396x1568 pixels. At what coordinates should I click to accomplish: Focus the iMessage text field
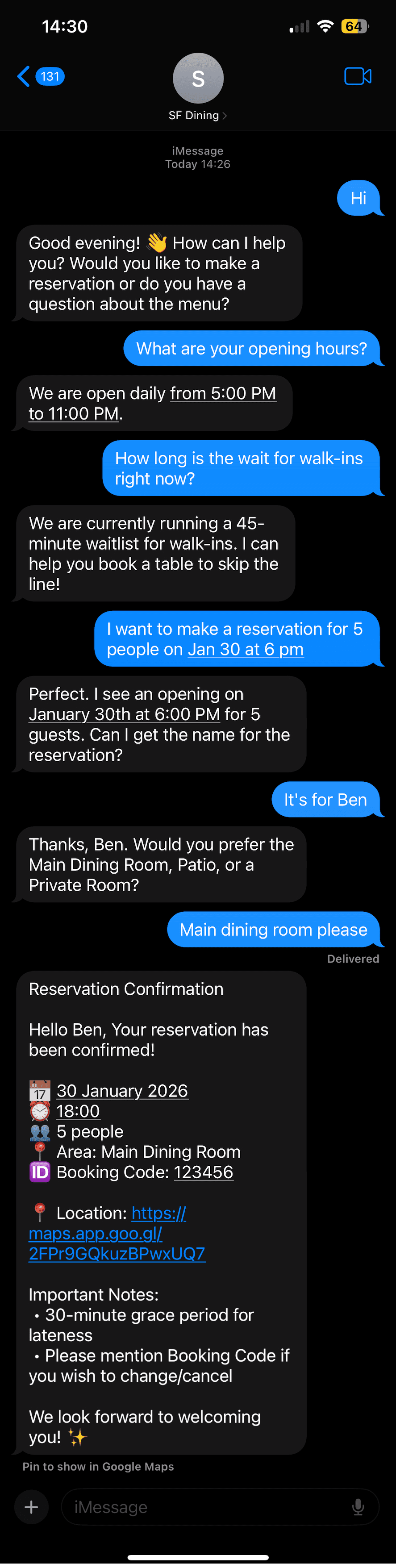click(207, 1506)
